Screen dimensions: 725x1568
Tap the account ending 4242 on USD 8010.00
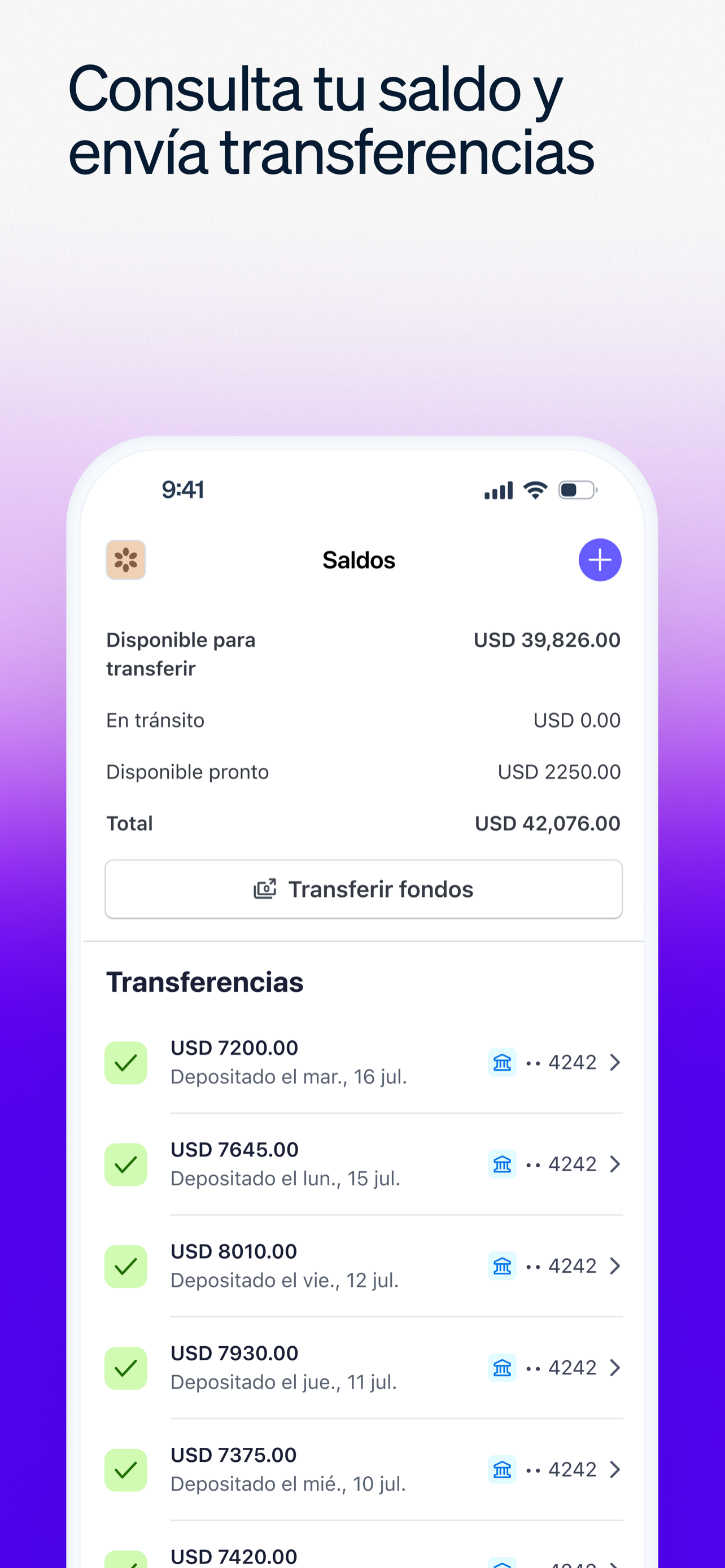point(573,1265)
